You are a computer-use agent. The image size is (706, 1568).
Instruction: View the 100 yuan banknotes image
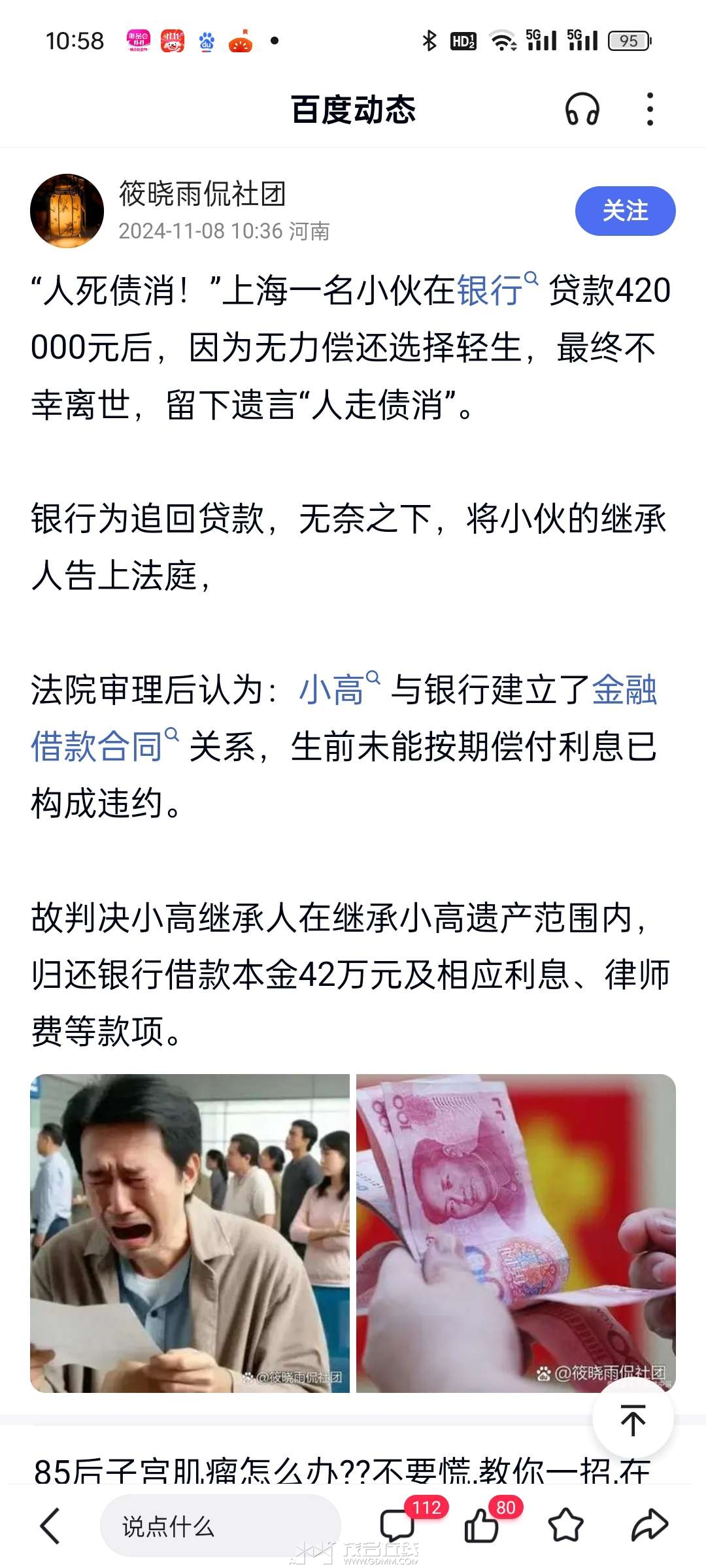click(516, 1233)
